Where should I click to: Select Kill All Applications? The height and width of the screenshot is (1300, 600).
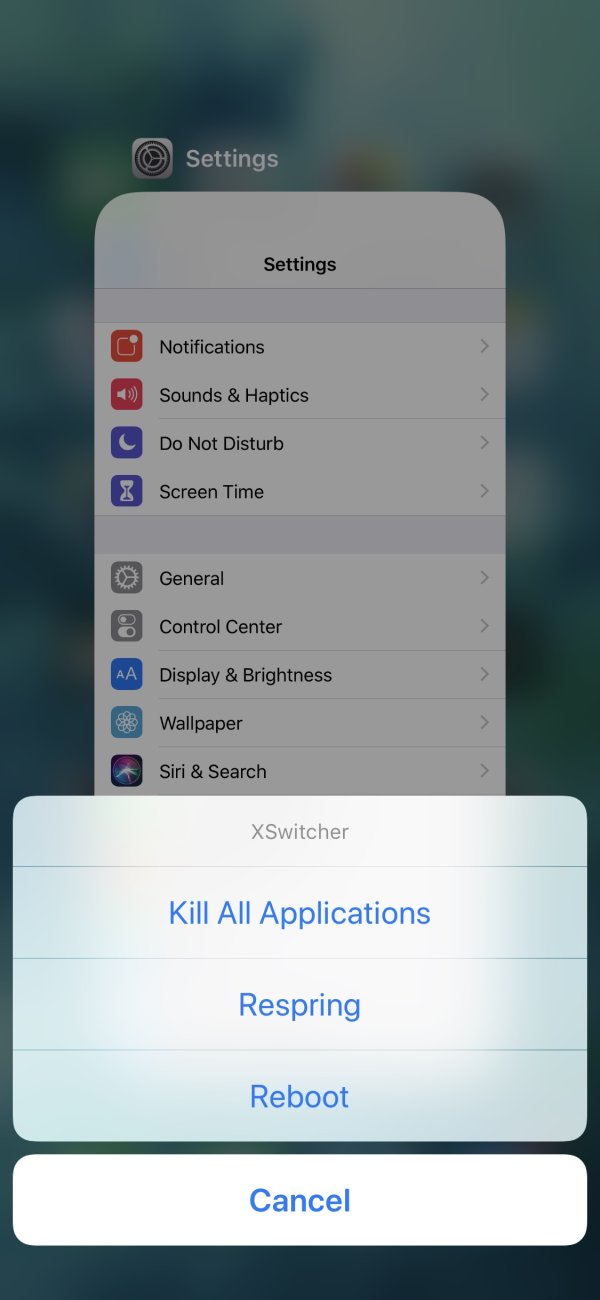click(x=299, y=912)
